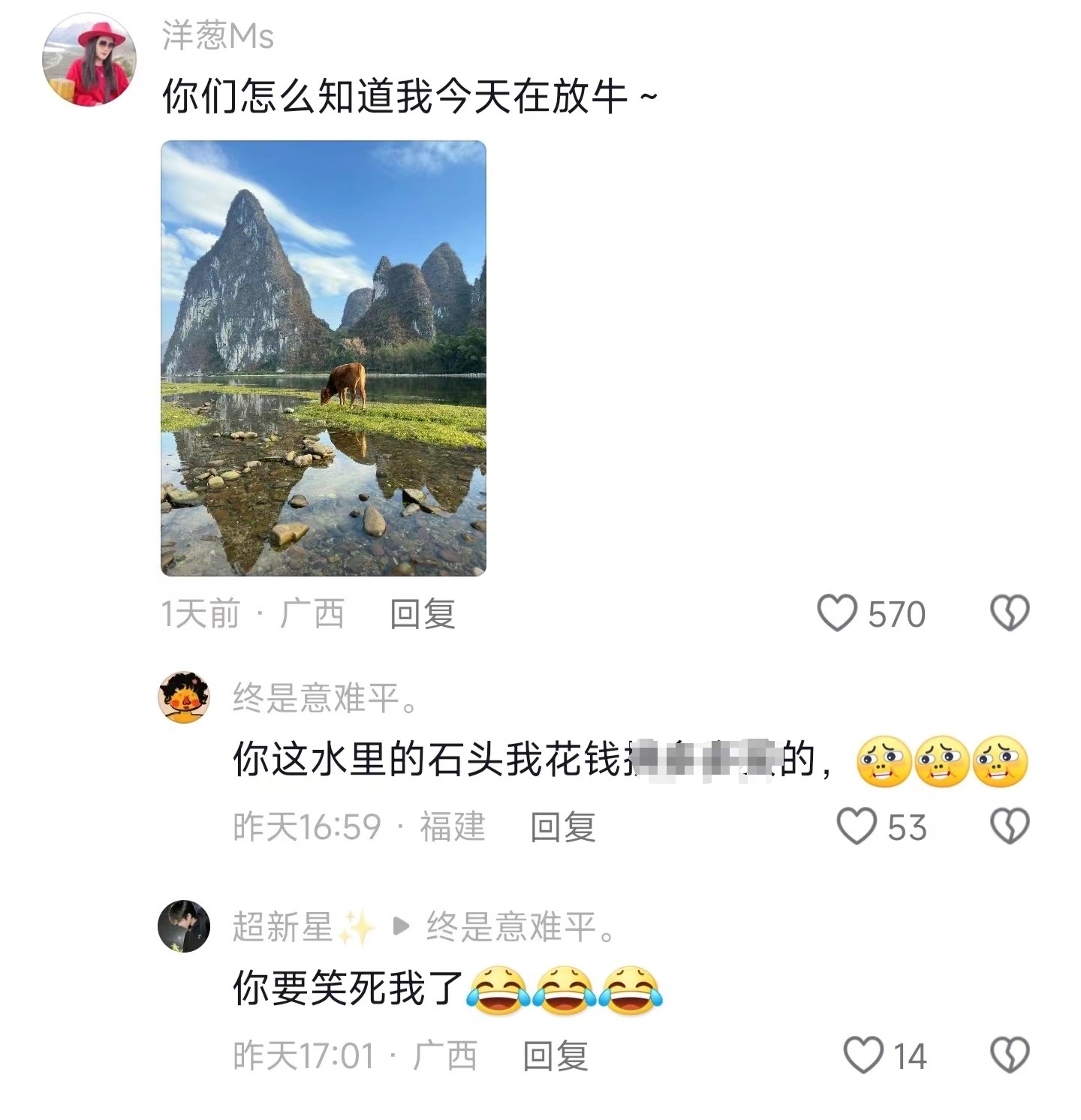
Task: Like 洋葱Ms's comment with 570 likes
Action: click(x=837, y=613)
